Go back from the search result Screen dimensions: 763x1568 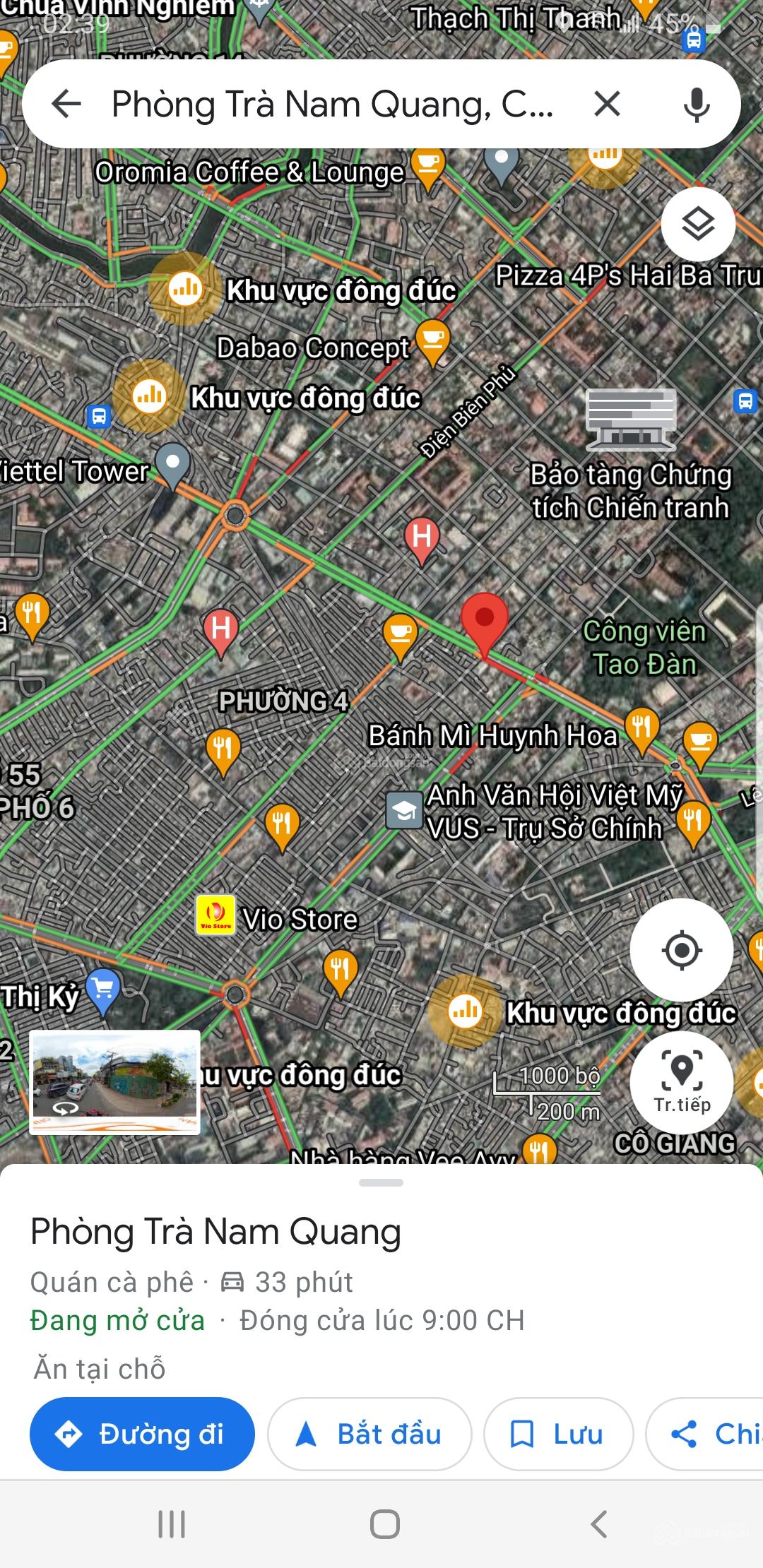click(67, 105)
